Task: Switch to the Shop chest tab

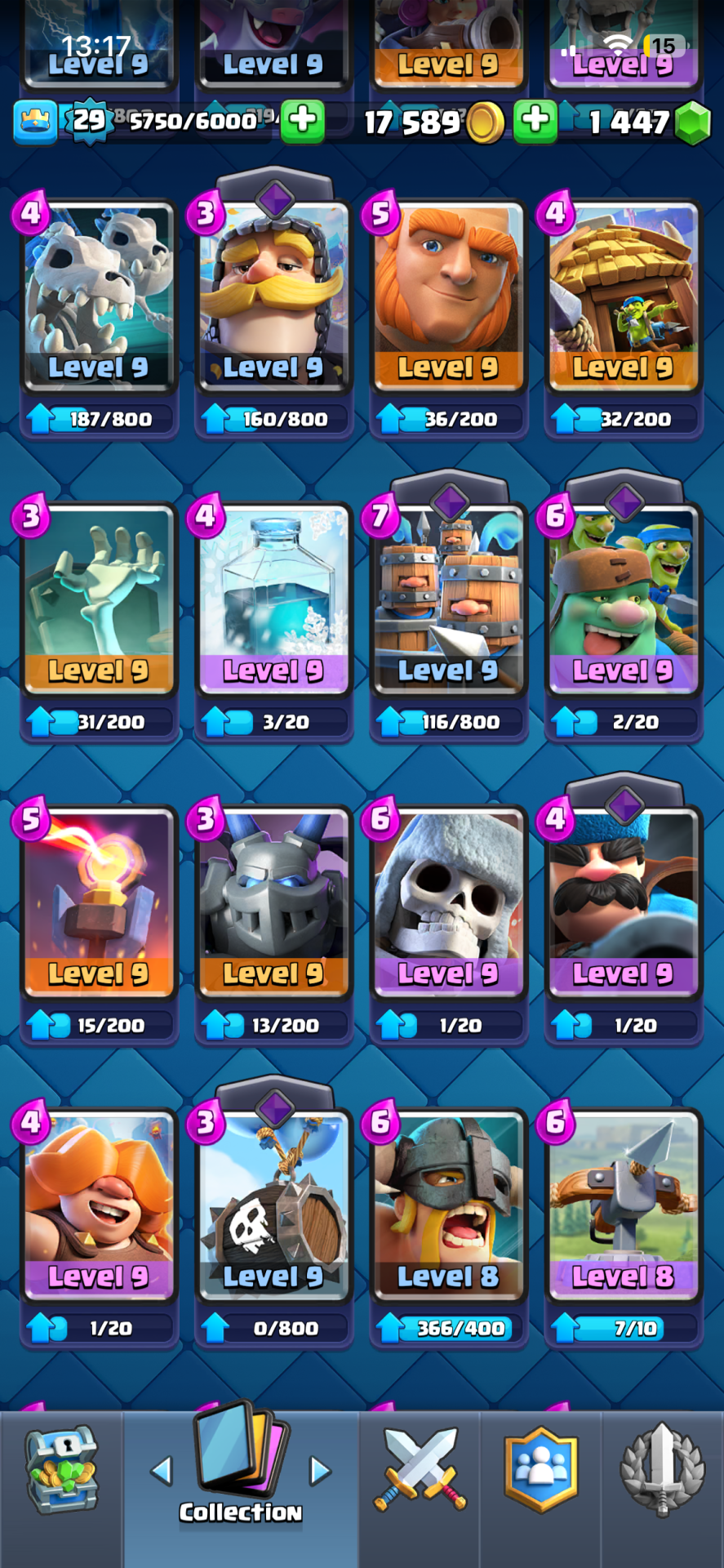Action: [61, 1470]
